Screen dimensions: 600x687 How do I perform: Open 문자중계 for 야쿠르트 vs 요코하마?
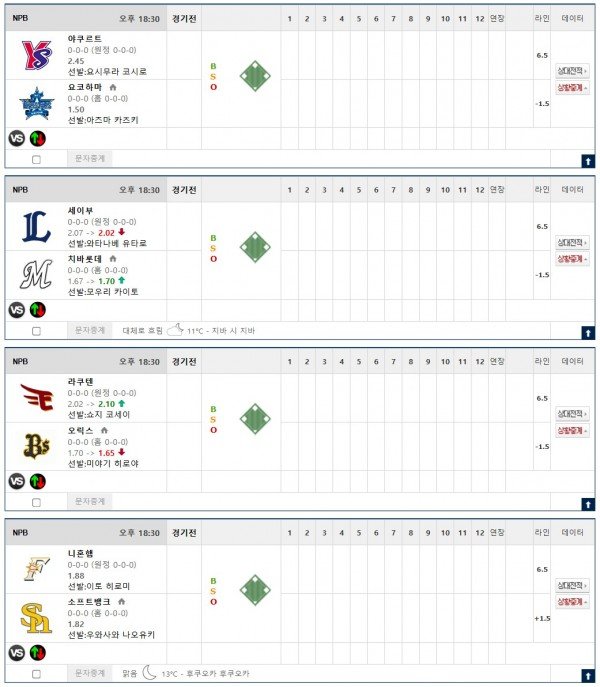pos(90,158)
